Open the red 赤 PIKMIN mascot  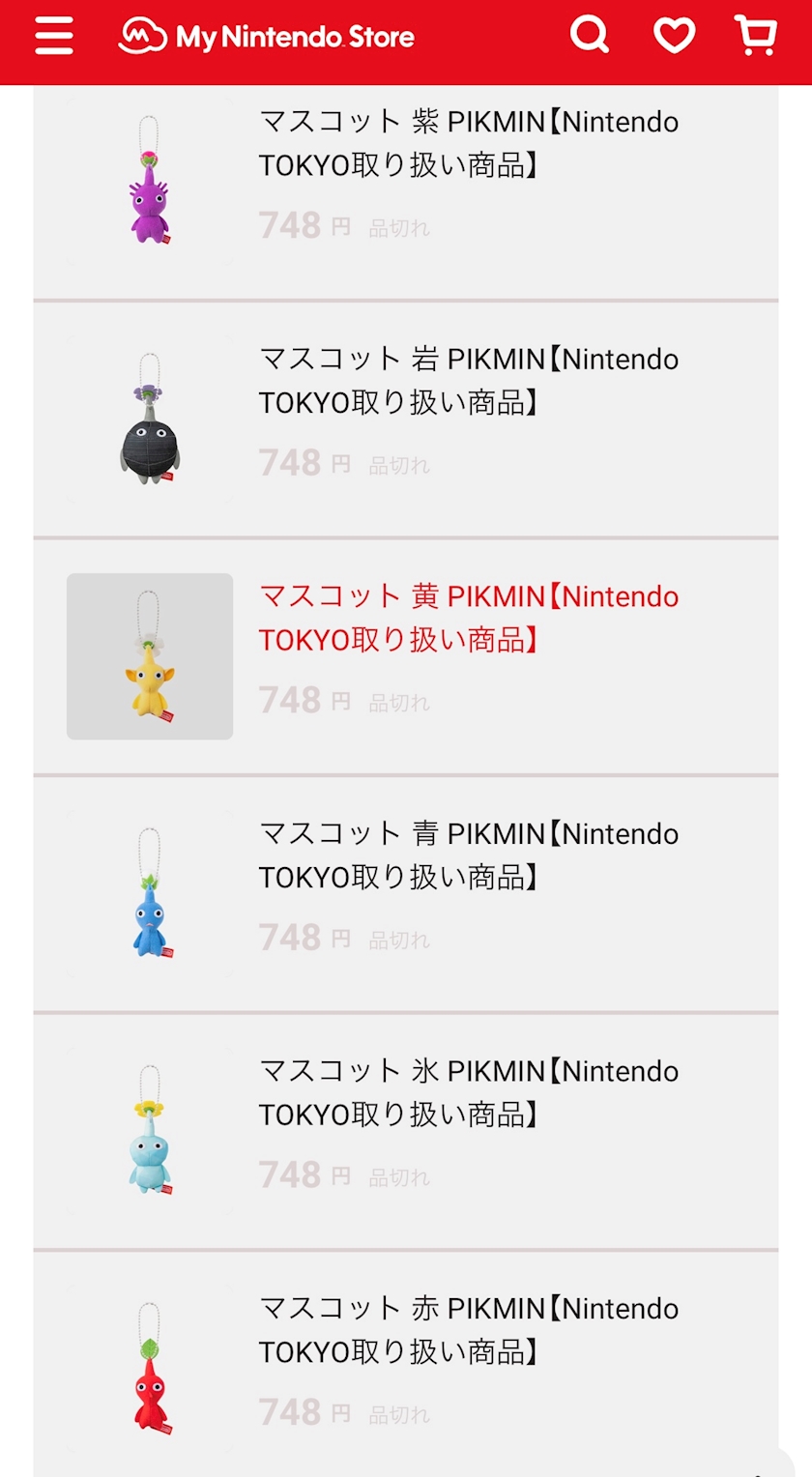tap(469, 1330)
